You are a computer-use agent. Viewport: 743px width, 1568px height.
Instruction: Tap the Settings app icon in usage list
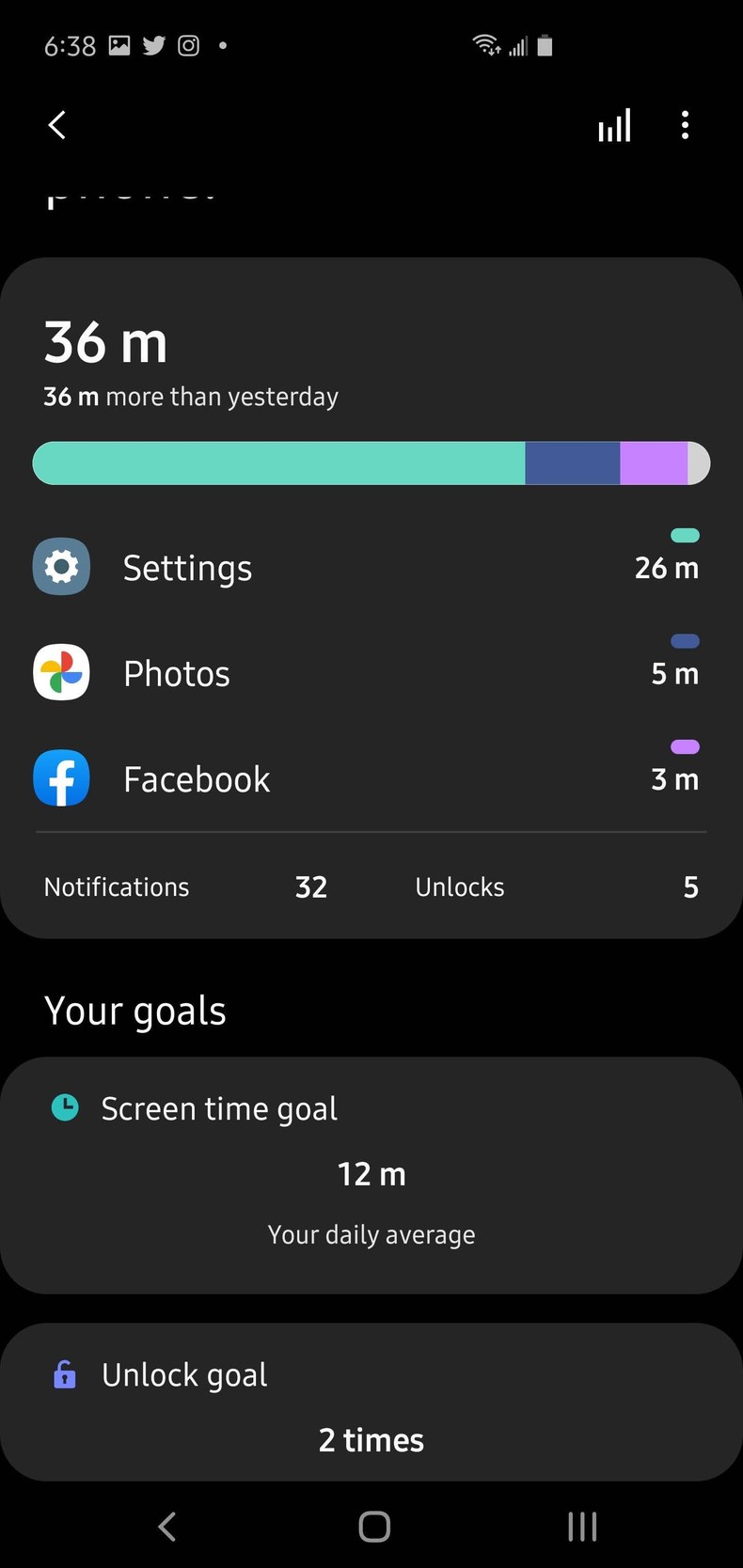coord(61,567)
